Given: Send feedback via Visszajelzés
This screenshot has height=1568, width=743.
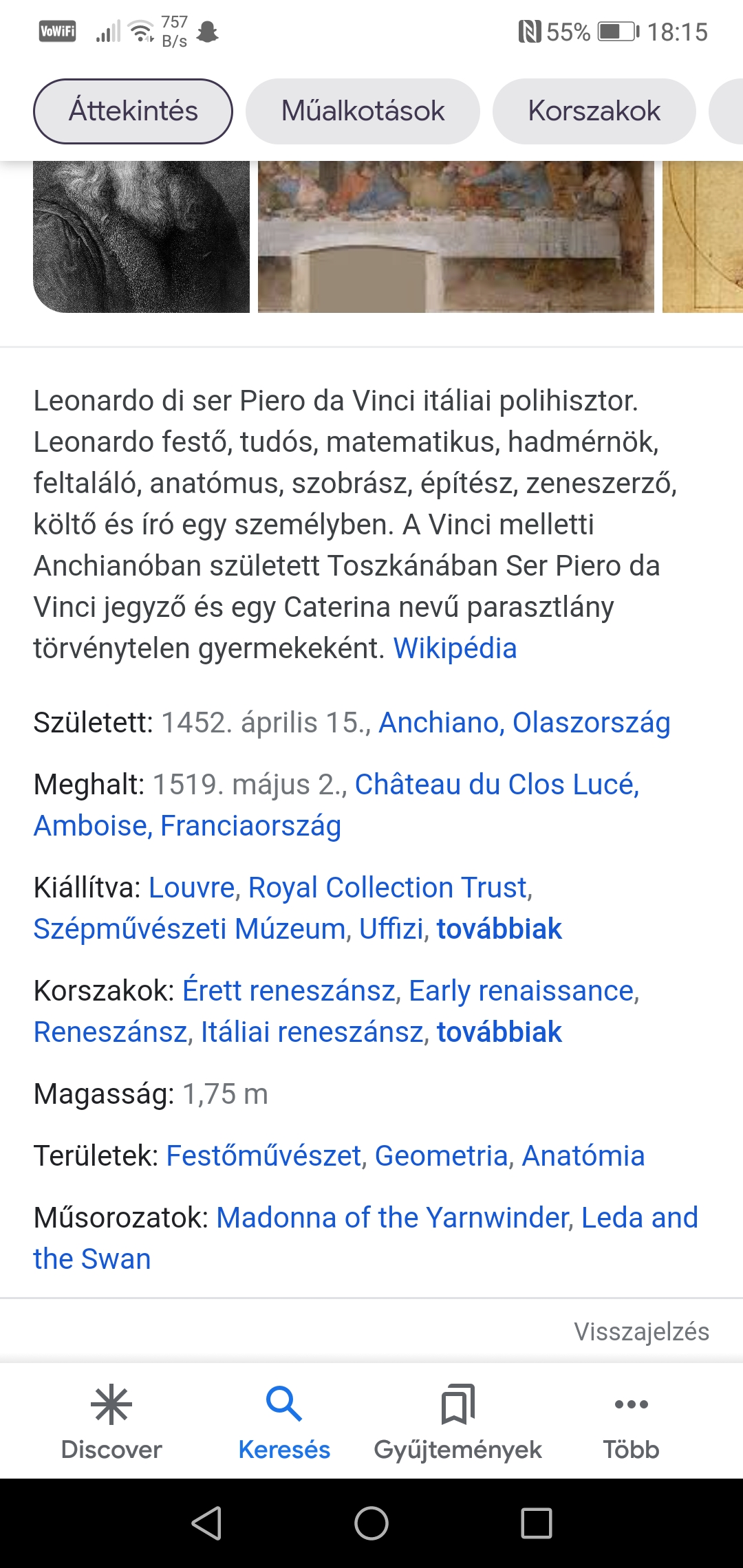Looking at the screenshot, I should point(641,1332).
